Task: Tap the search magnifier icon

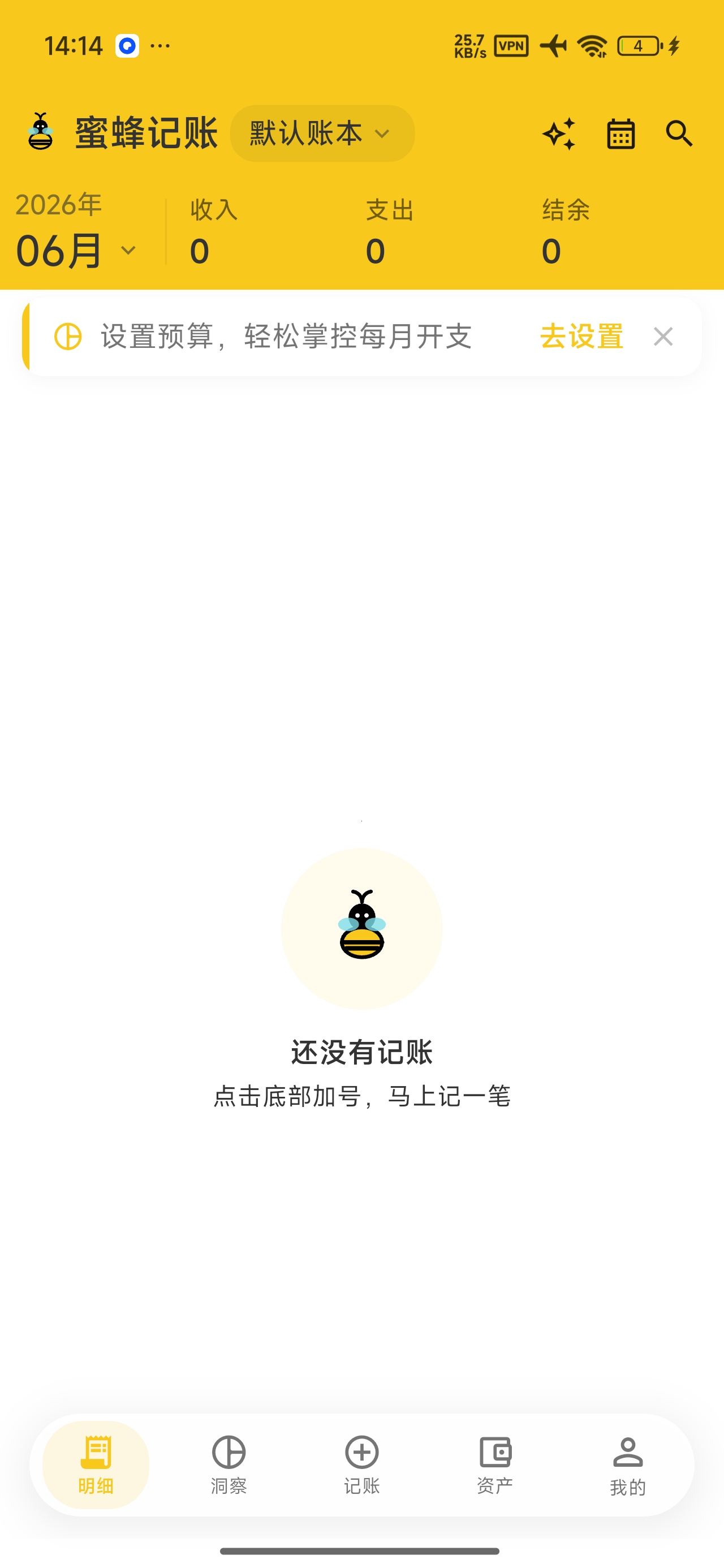Action: tap(679, 133)
